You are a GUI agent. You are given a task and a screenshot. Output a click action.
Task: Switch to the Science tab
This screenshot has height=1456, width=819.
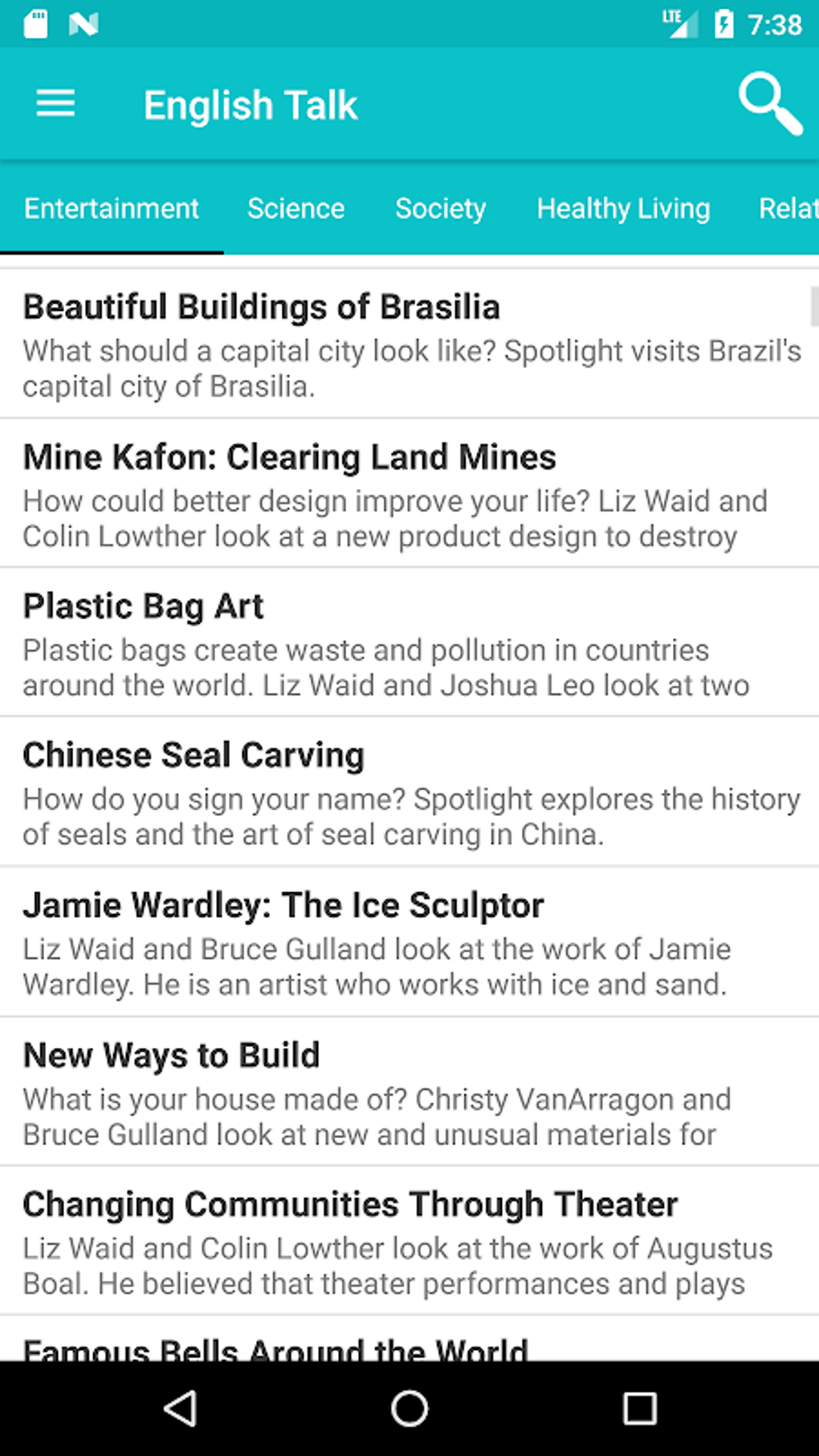295,209
